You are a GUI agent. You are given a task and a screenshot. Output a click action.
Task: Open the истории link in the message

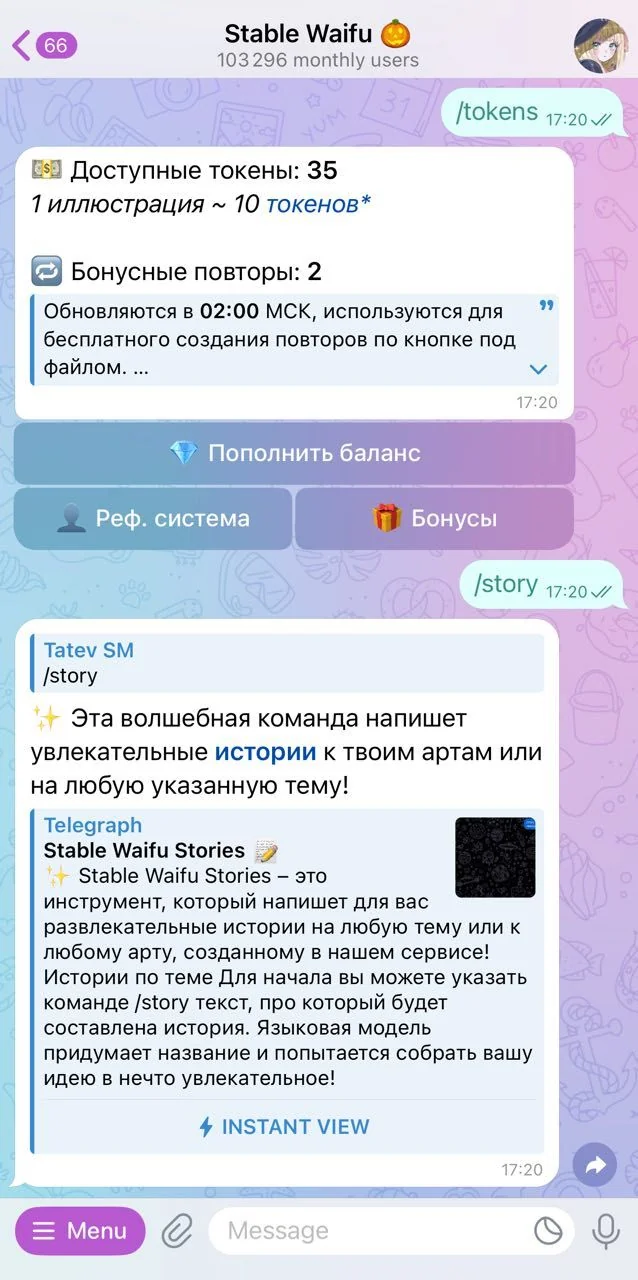265,752
